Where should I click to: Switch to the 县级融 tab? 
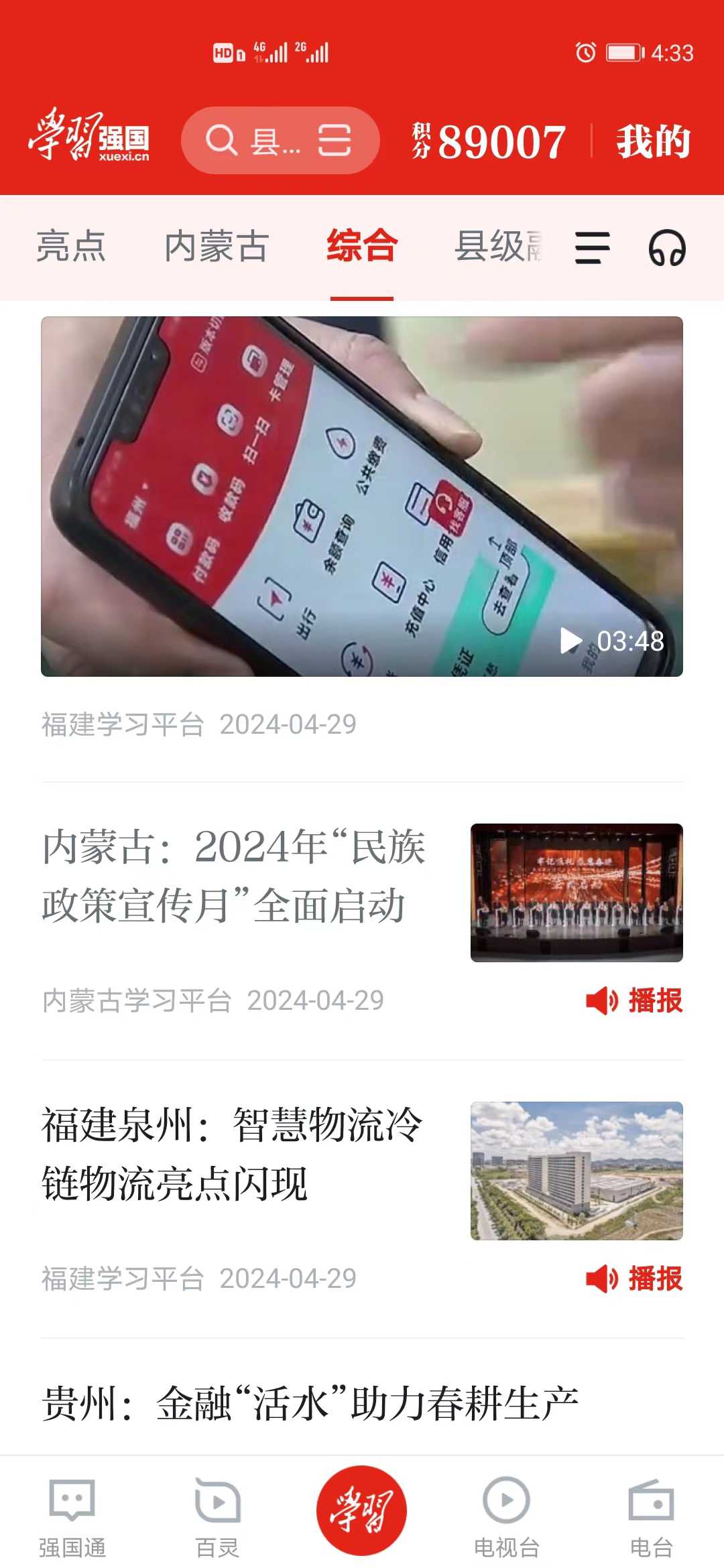(x=497, y=247)
